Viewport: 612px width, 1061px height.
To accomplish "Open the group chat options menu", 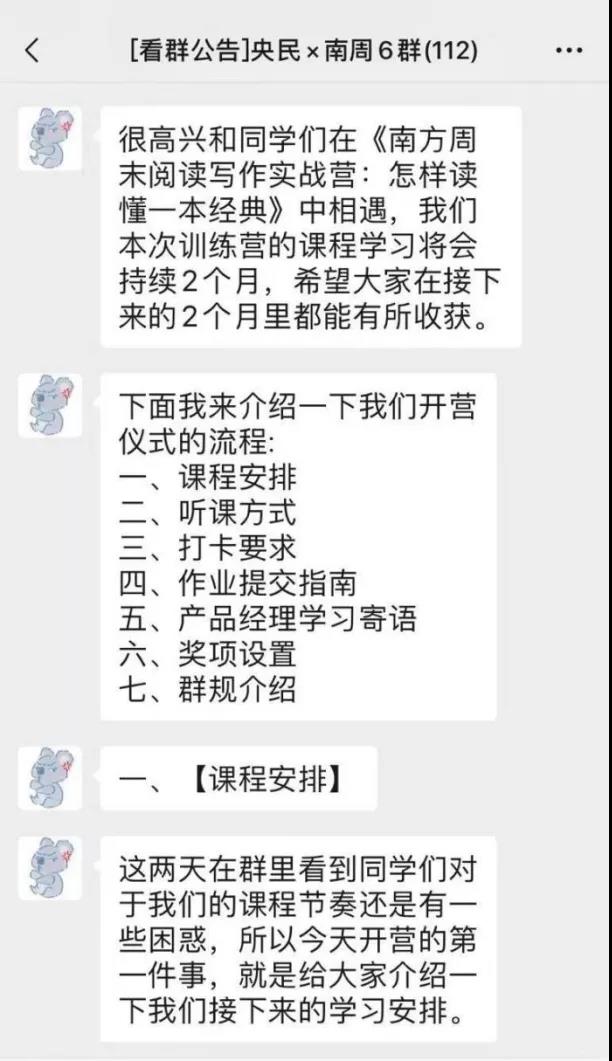I will (x=568, y=50).
